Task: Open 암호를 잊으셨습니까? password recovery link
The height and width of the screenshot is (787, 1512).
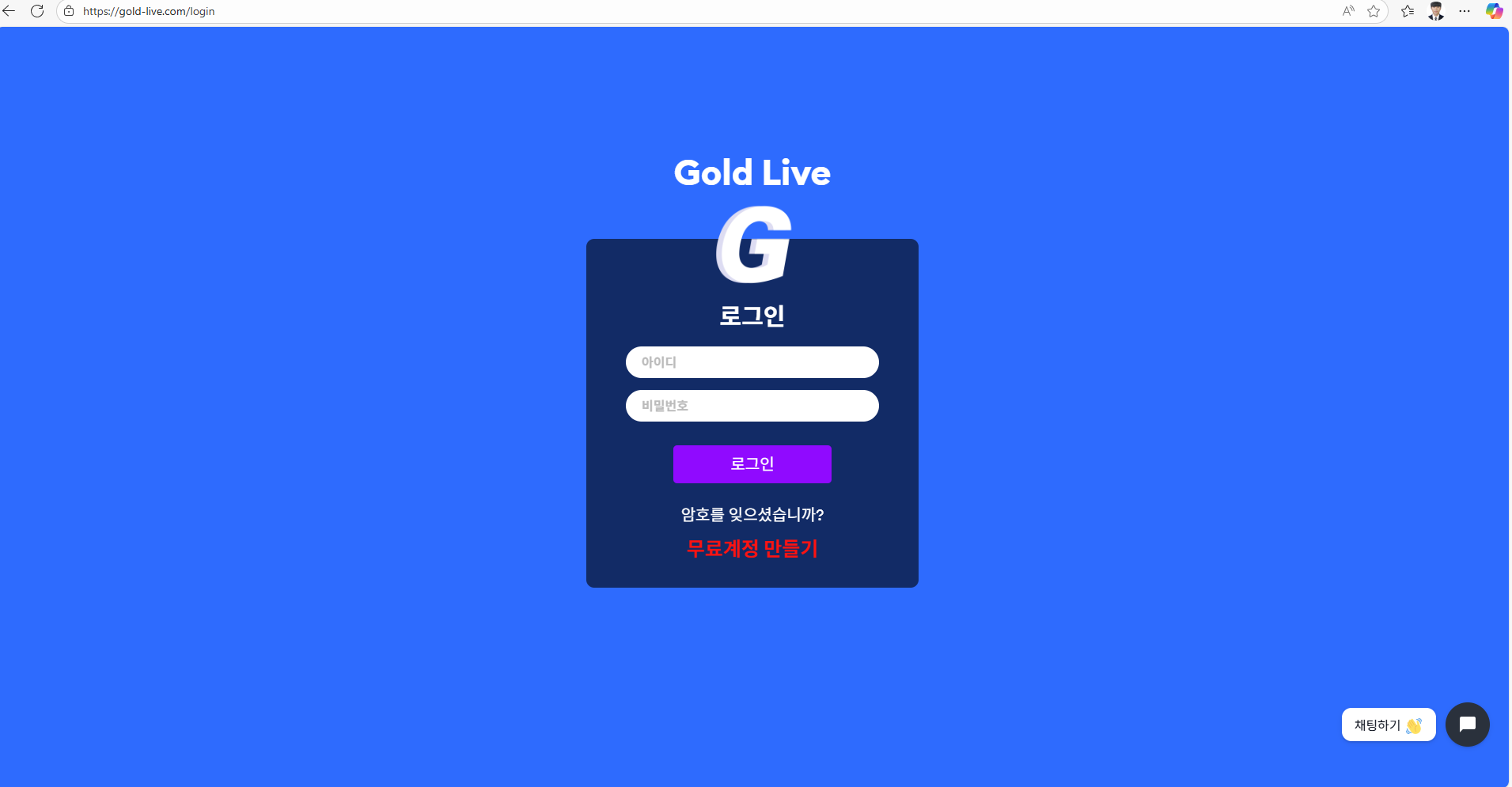Action: click(x=752, y=515)
